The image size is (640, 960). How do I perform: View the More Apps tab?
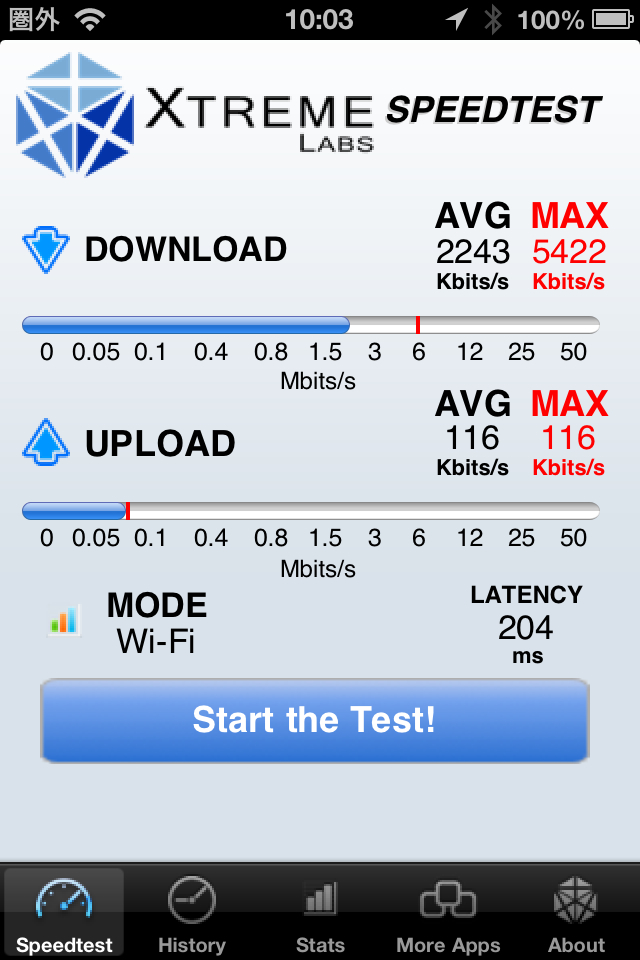coord(448,914)
